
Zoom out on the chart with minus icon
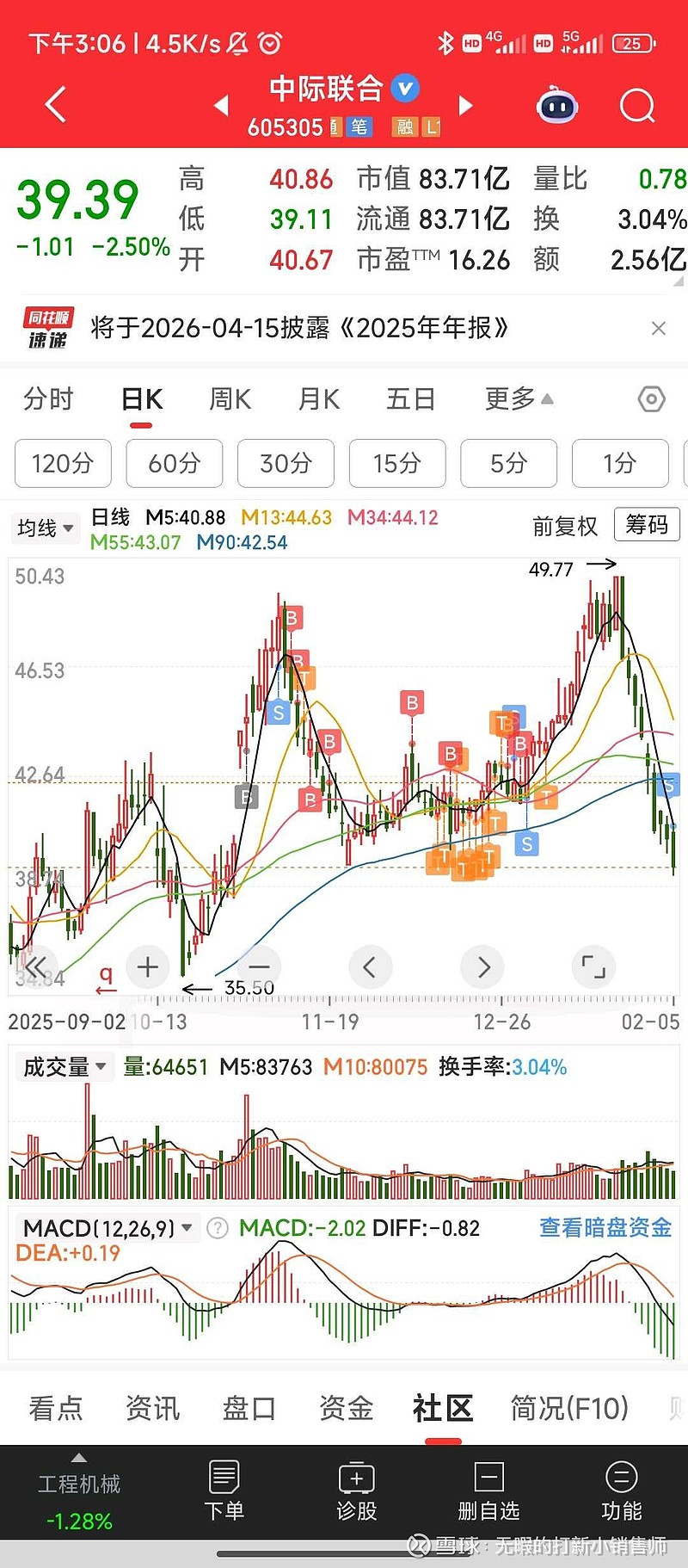(x=259, y=966)
